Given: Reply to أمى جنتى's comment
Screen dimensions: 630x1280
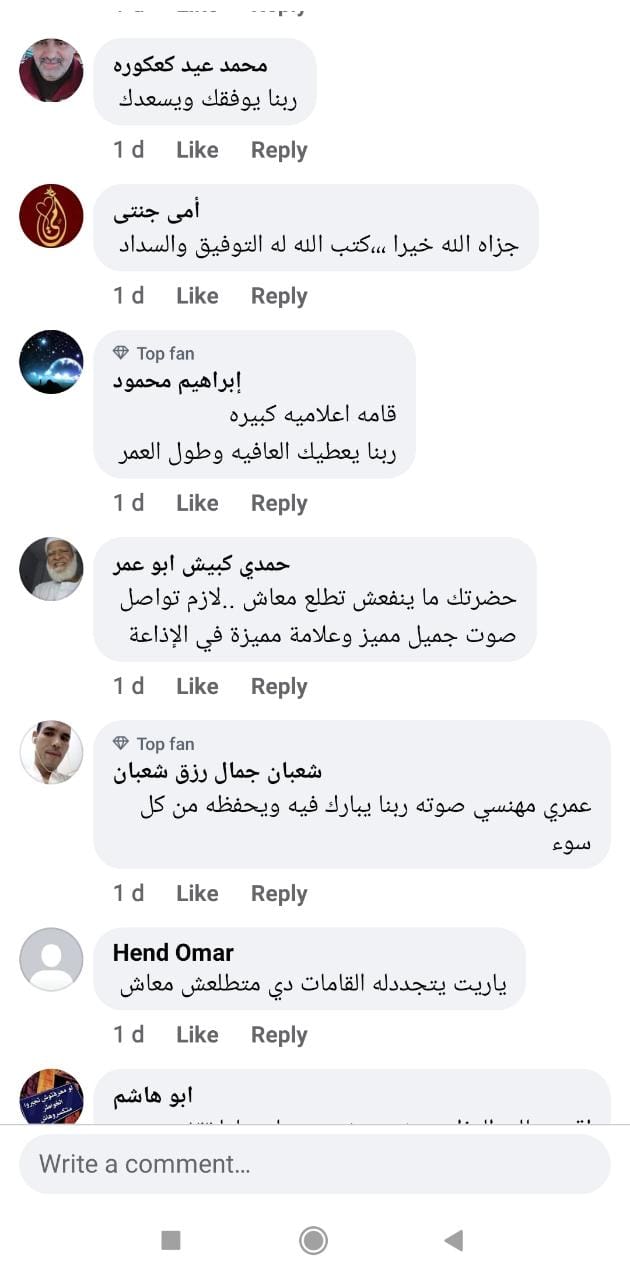Looking at the screenshot, I should pyautogui.click(x=279, y=296).
